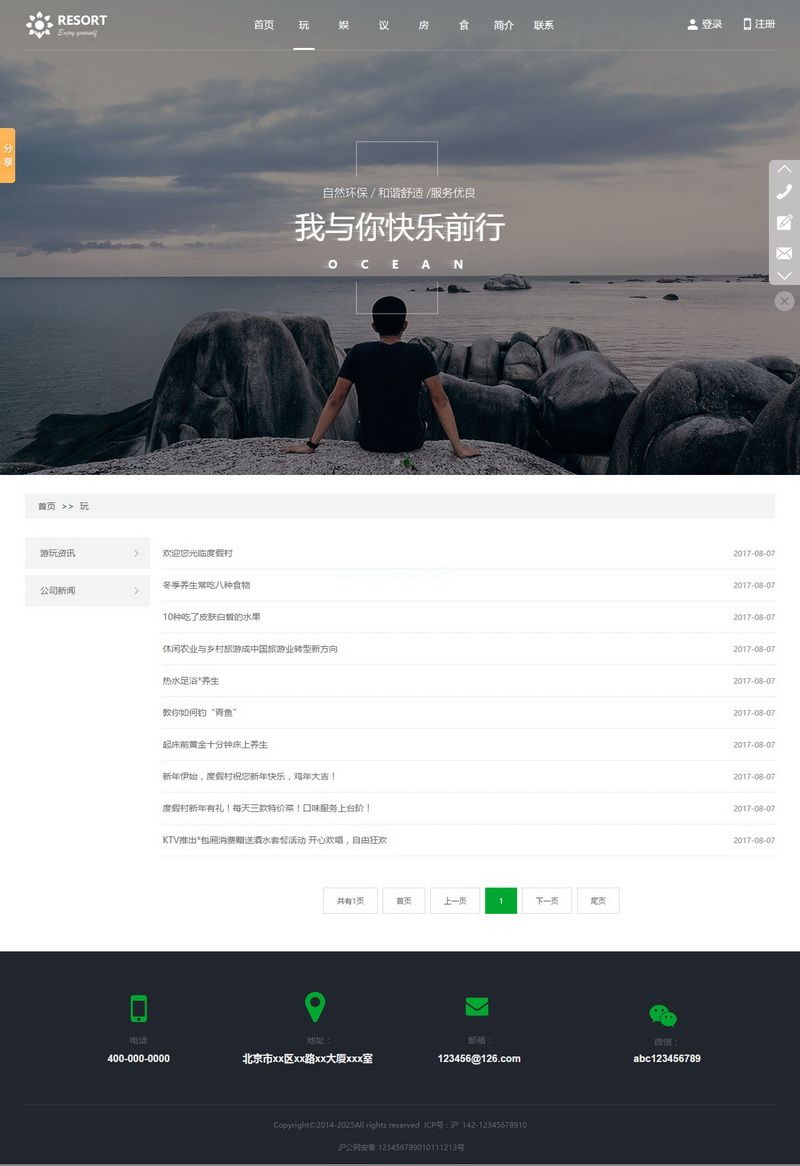Open article 热水足浴*养生
This screenshot has height=1166, width=800.
pos(191,681)
